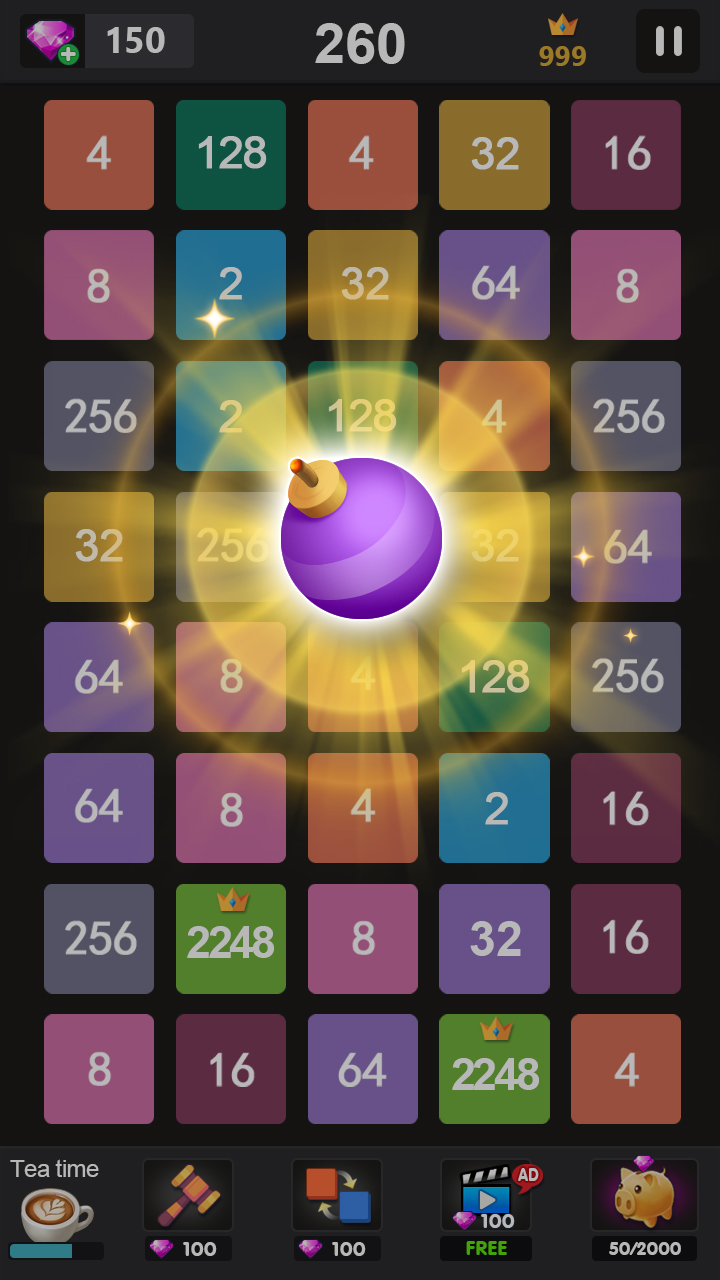The height and width of the screenshot is (1280, 720).
Task: Tap the 256 tile in the third row left
Action: click(99, 416)
